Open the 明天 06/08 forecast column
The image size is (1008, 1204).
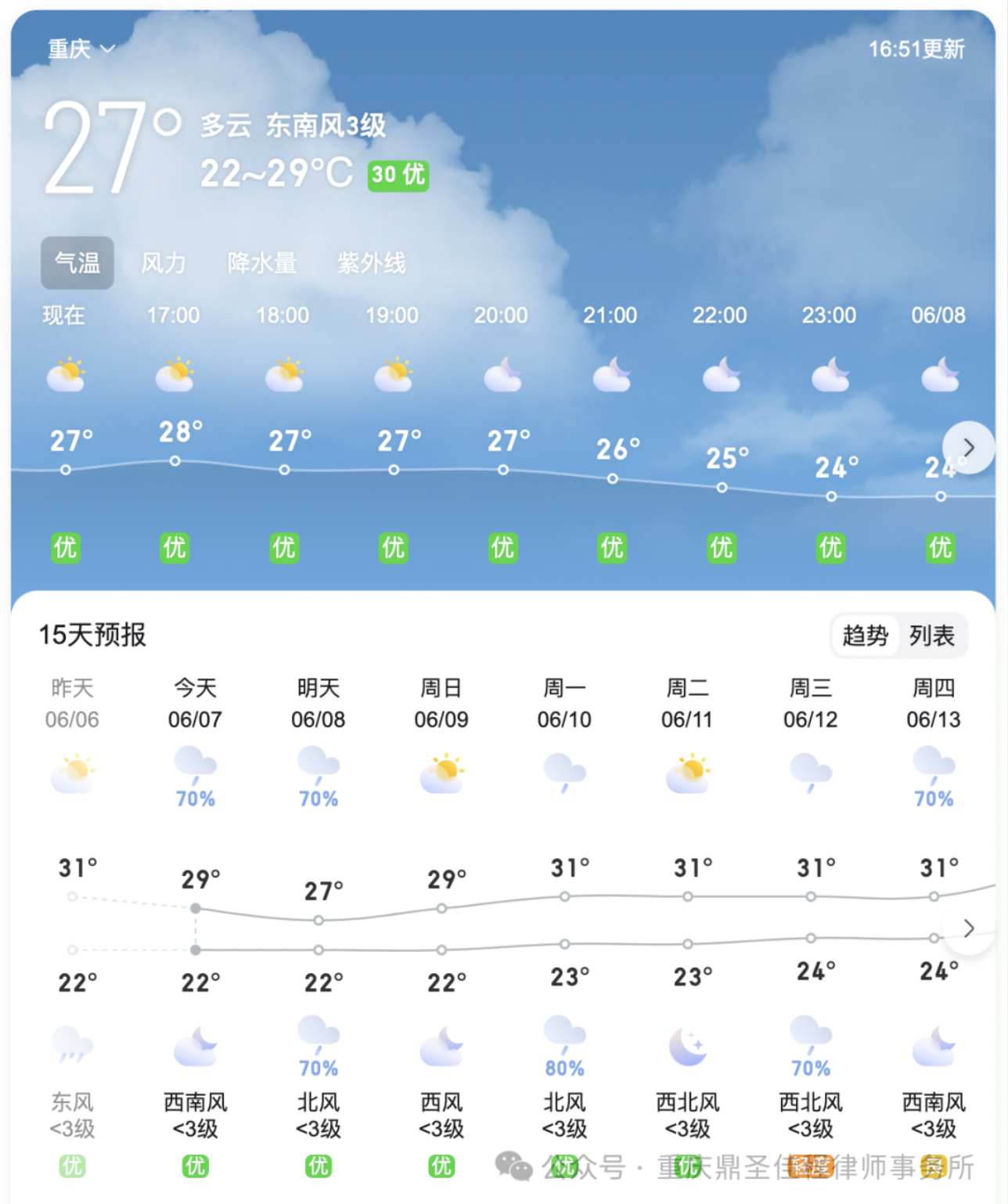pos(319,703)
